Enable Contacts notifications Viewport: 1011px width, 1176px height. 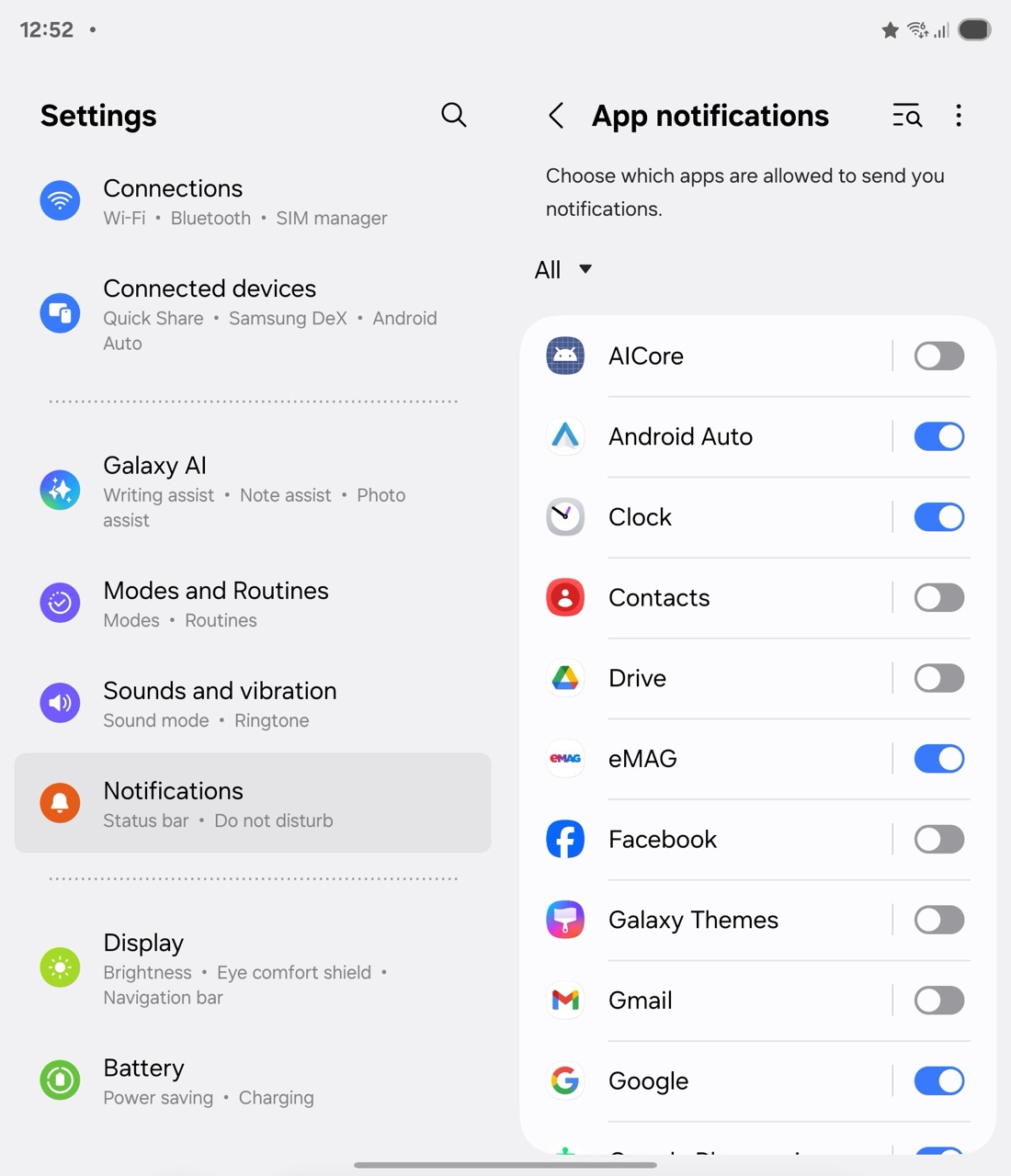(938, 597)
